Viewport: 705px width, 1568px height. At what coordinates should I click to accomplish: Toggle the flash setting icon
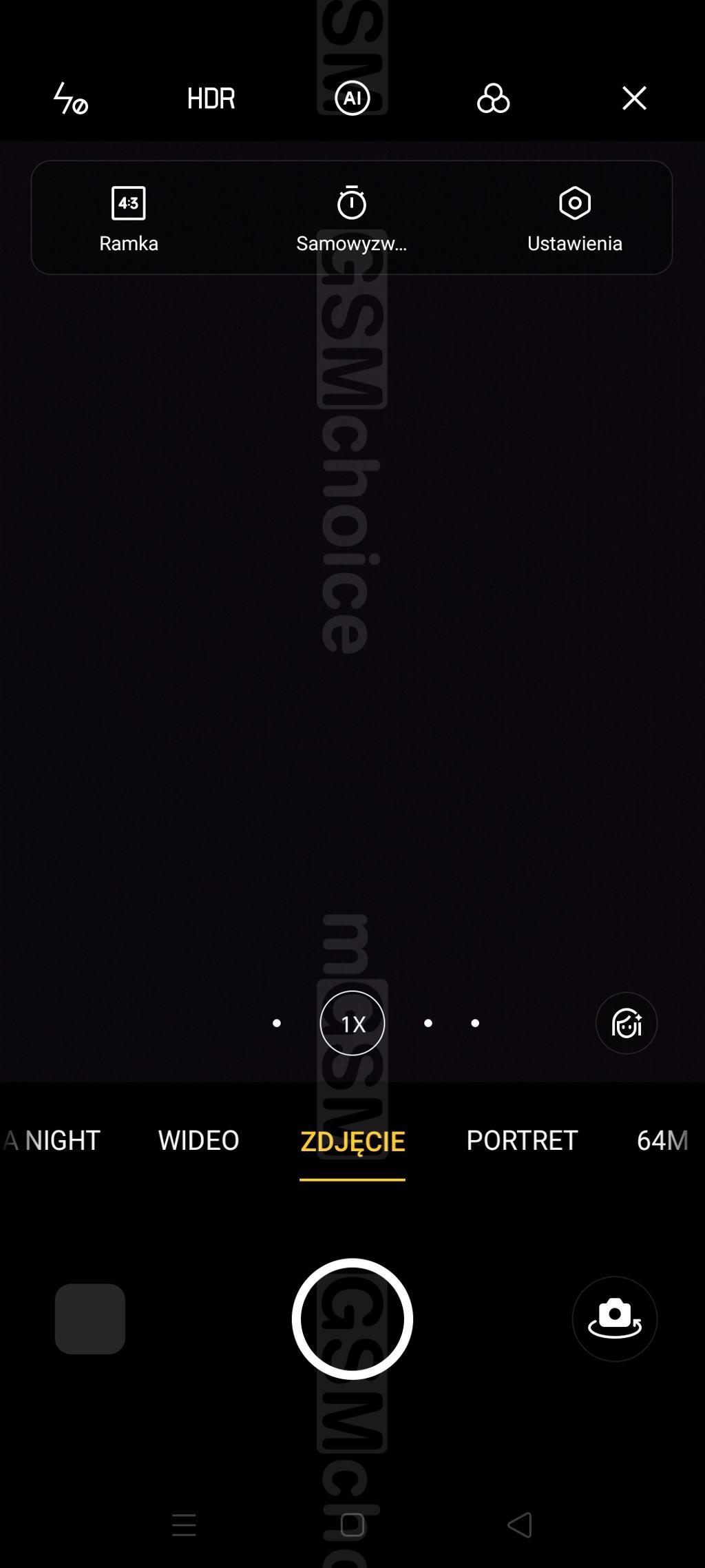point(70,99)
